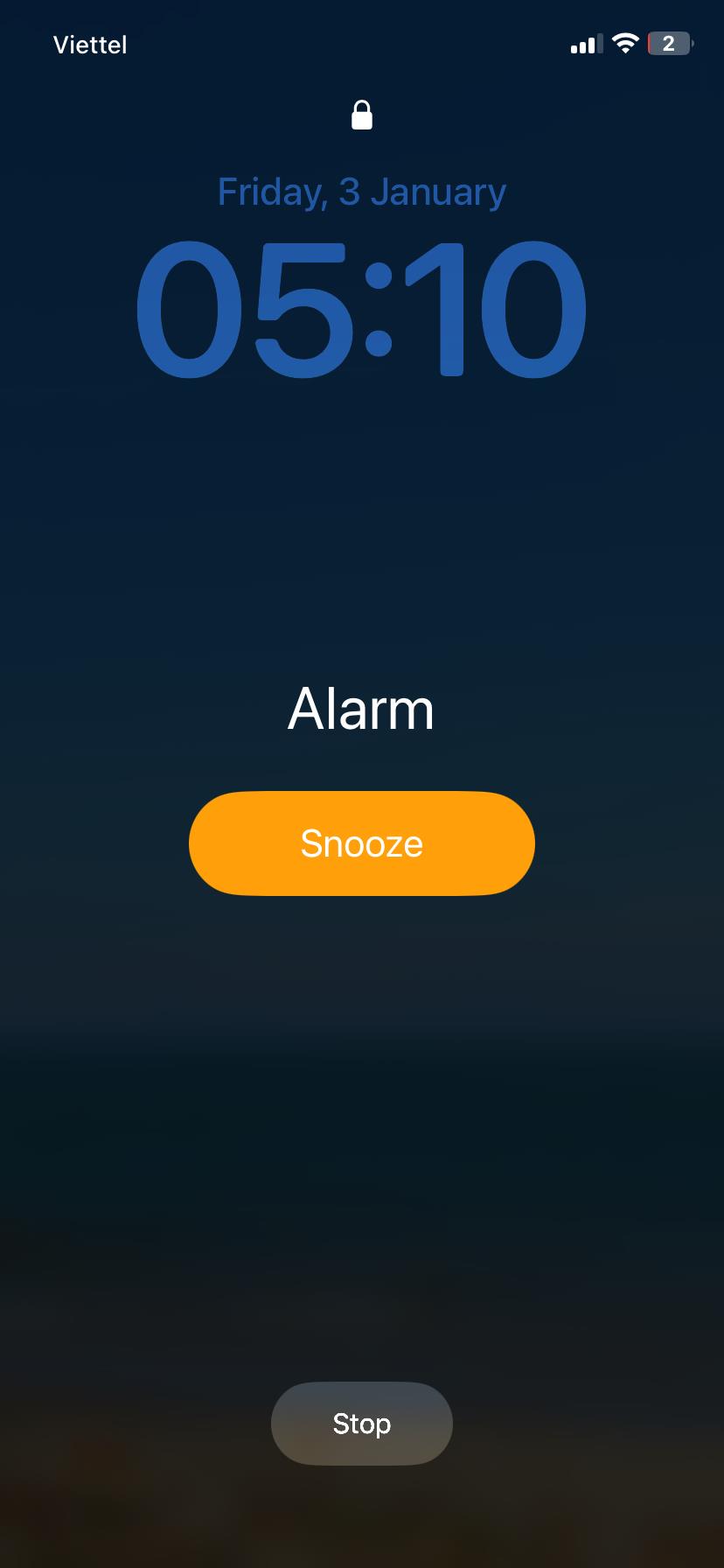Snooze the ringing alarm
724x1568 pixels.
361,843
